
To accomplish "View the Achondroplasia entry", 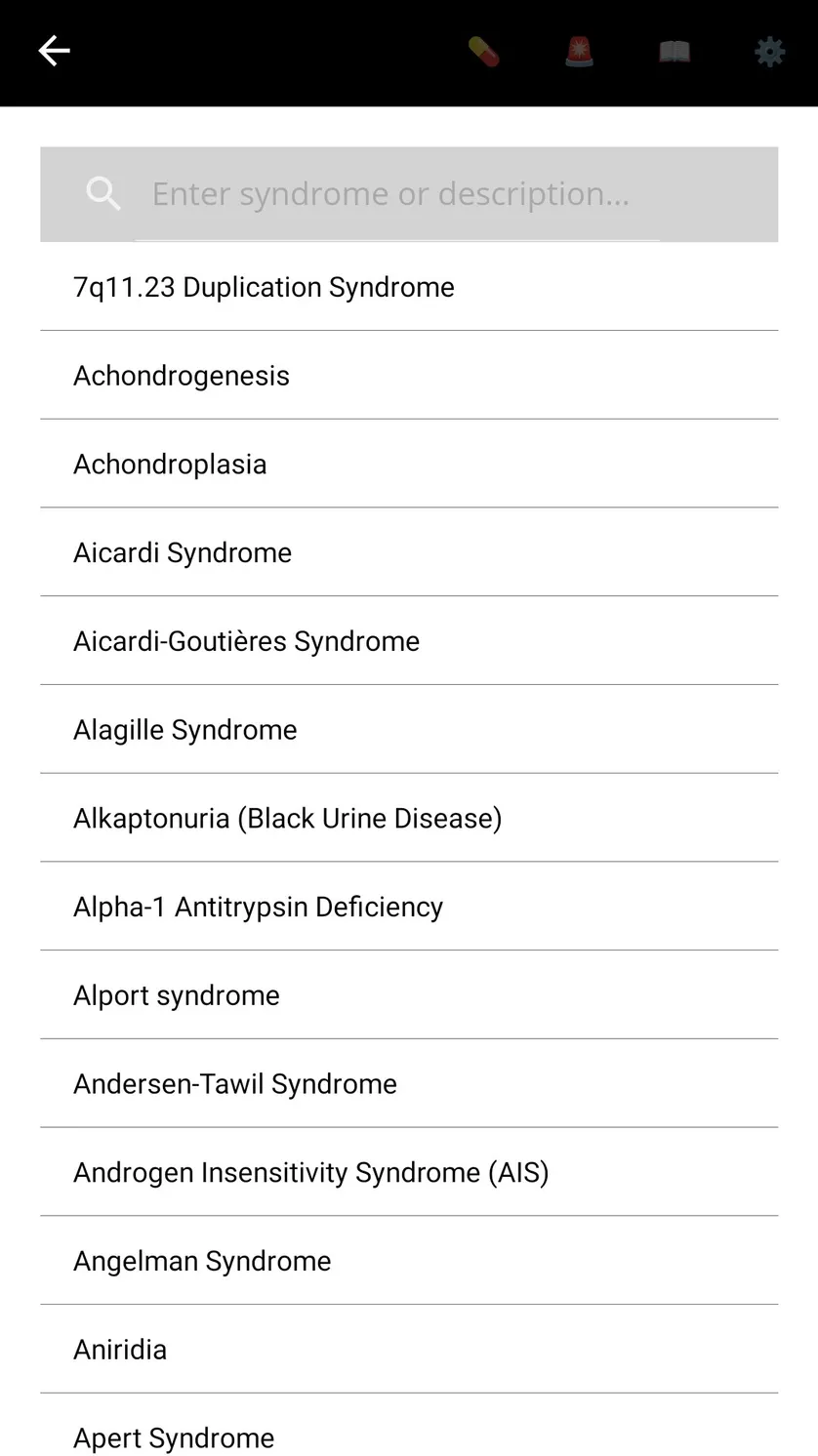I will click(409, 464).
